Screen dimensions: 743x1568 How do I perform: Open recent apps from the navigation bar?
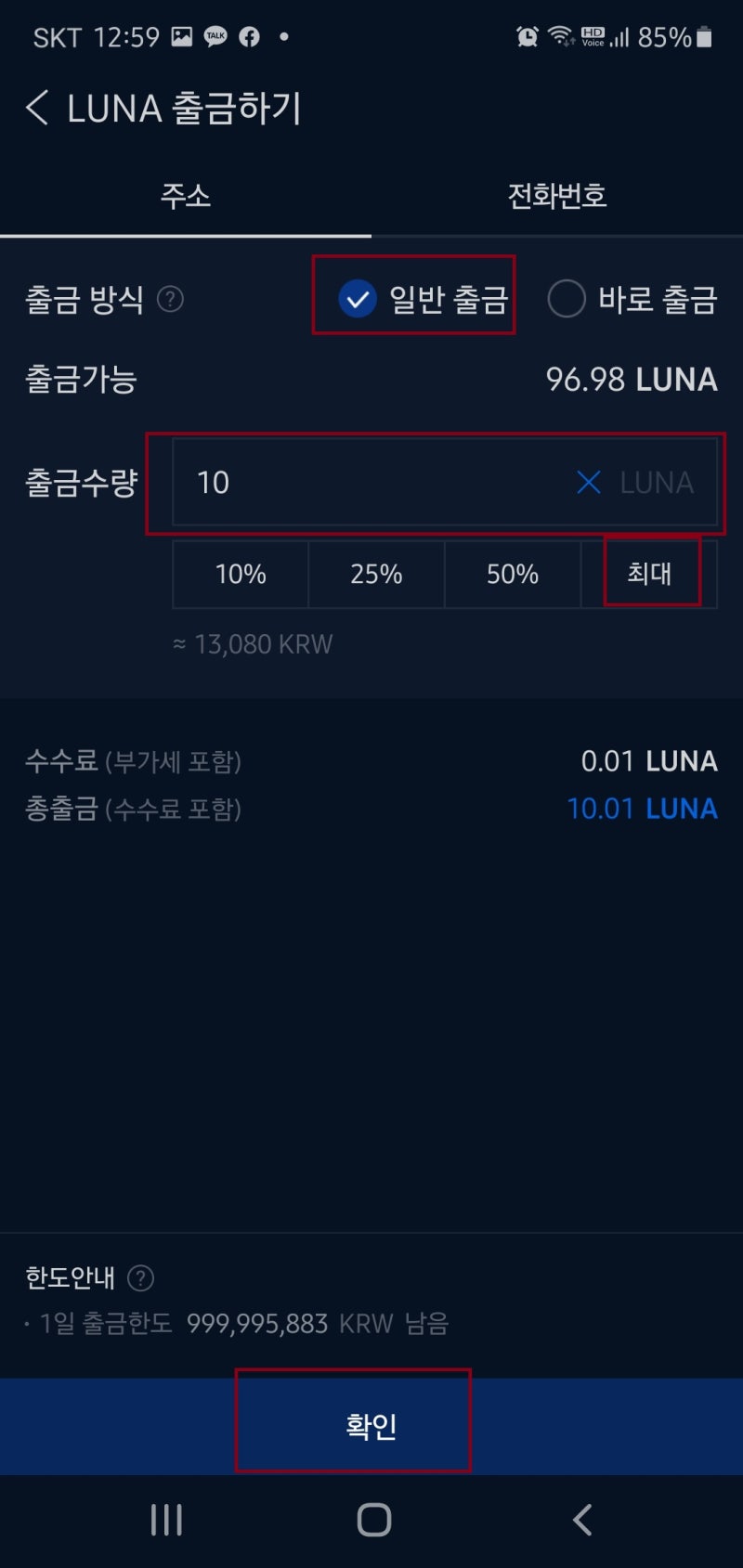click(x=165, y=1520)
